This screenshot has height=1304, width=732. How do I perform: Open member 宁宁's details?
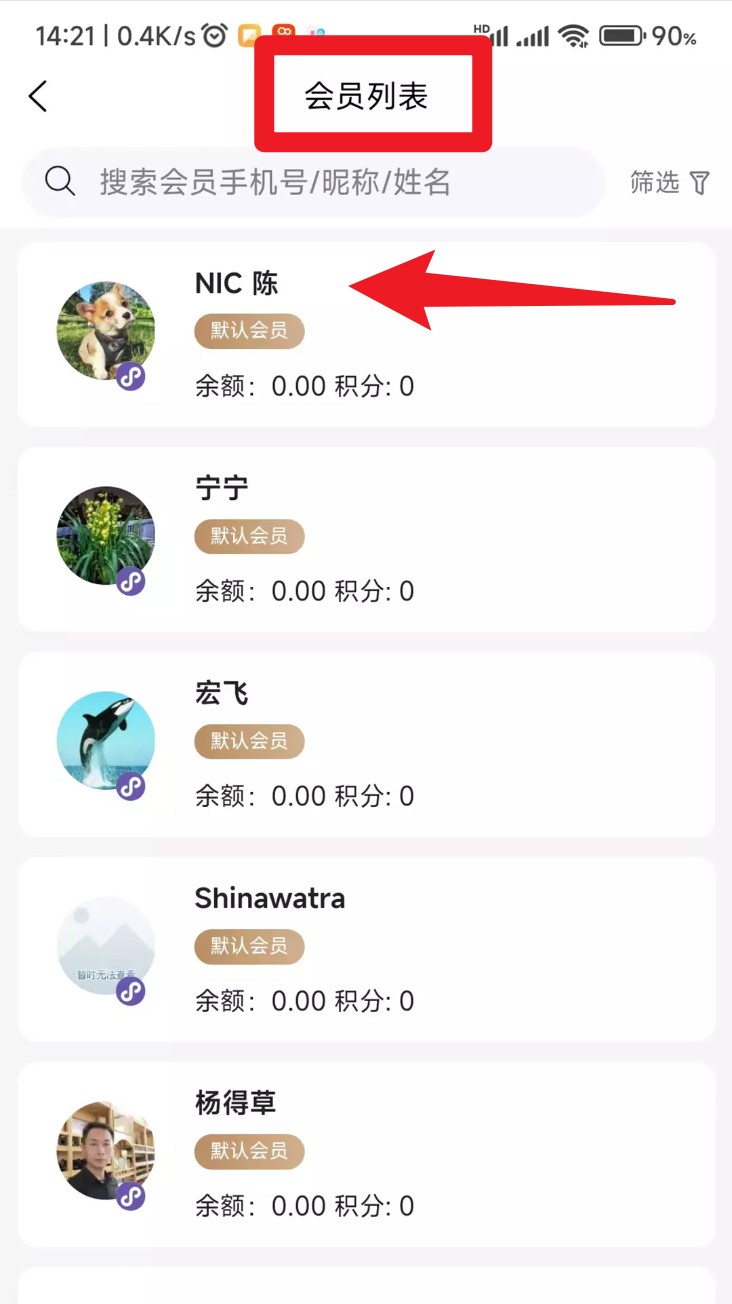coord(366,540)
